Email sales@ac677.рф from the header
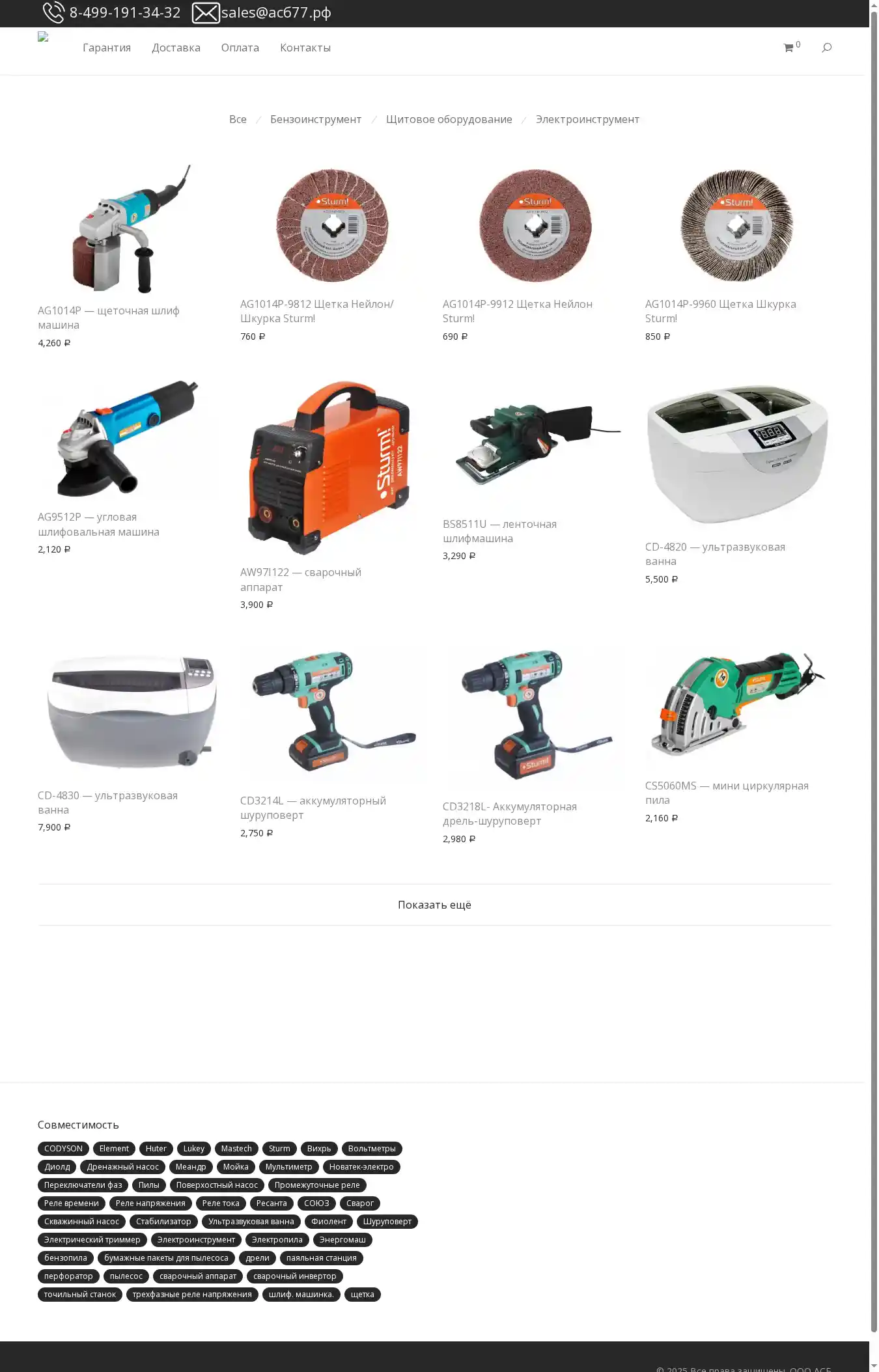 (x=275, y=12)
